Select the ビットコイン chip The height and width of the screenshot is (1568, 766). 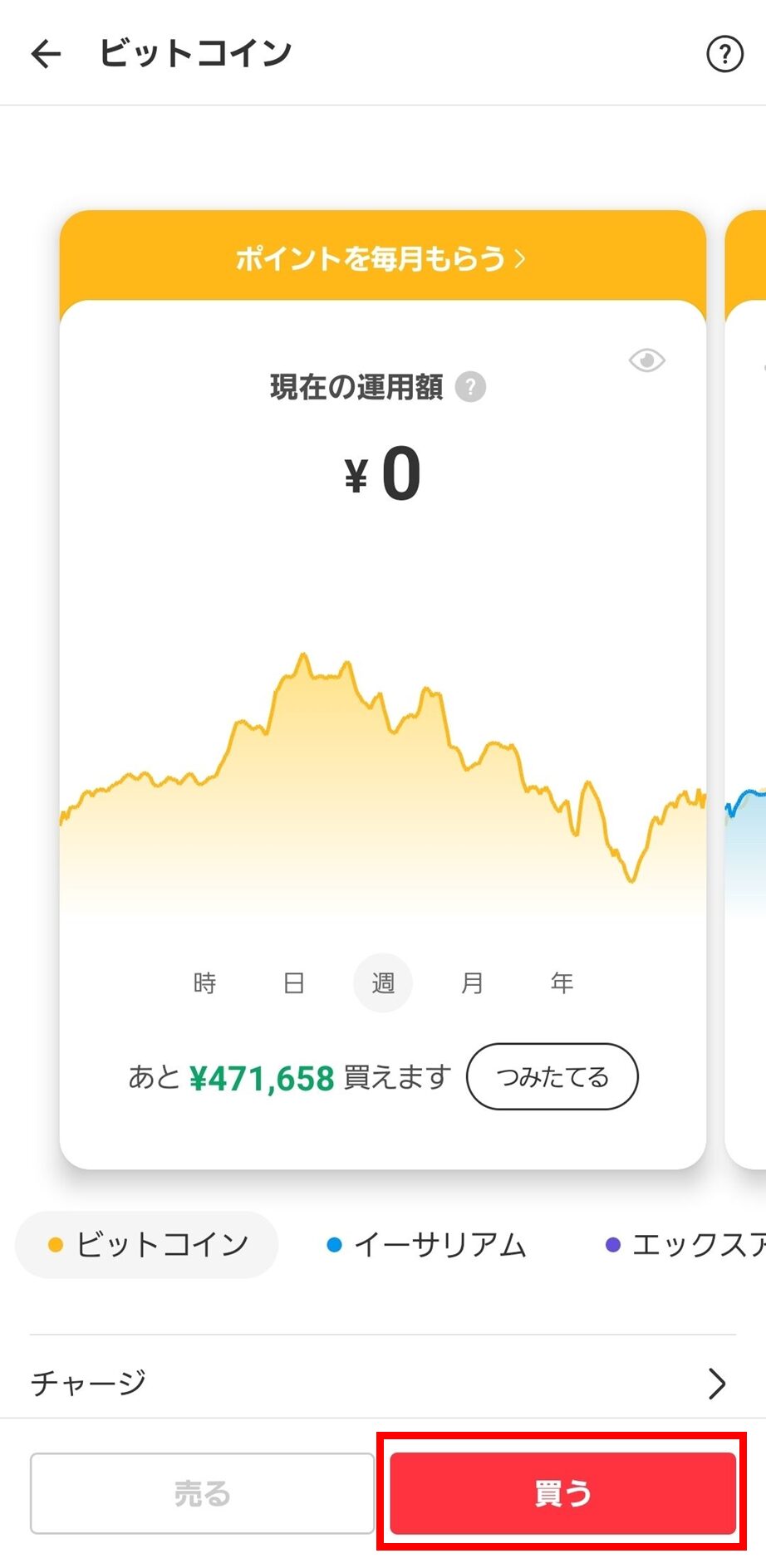click(x=147, y=1245)
